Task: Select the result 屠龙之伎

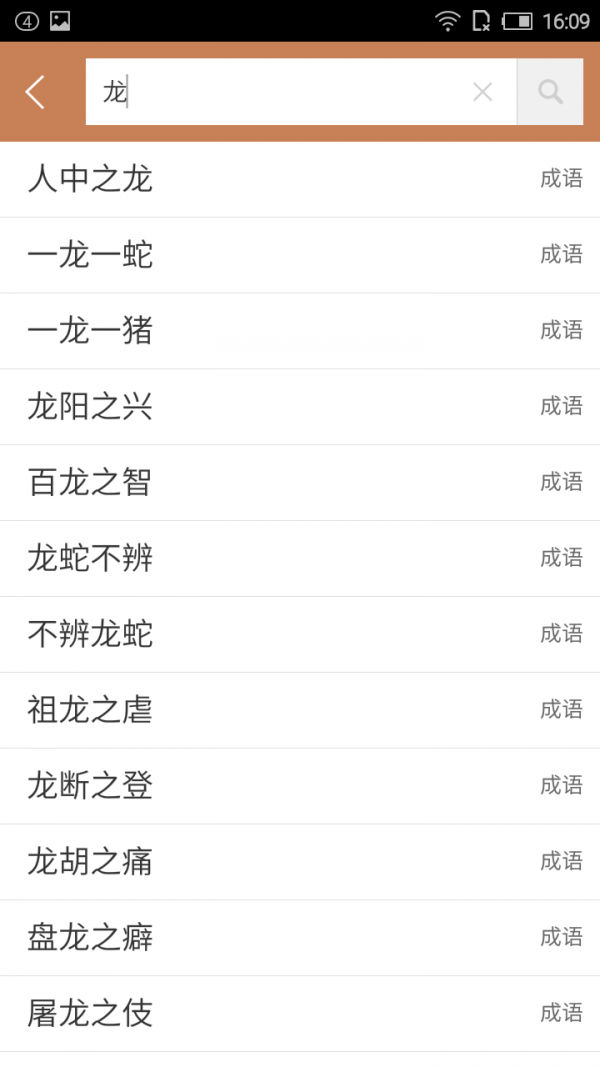Action: [x=90, y=1014]
